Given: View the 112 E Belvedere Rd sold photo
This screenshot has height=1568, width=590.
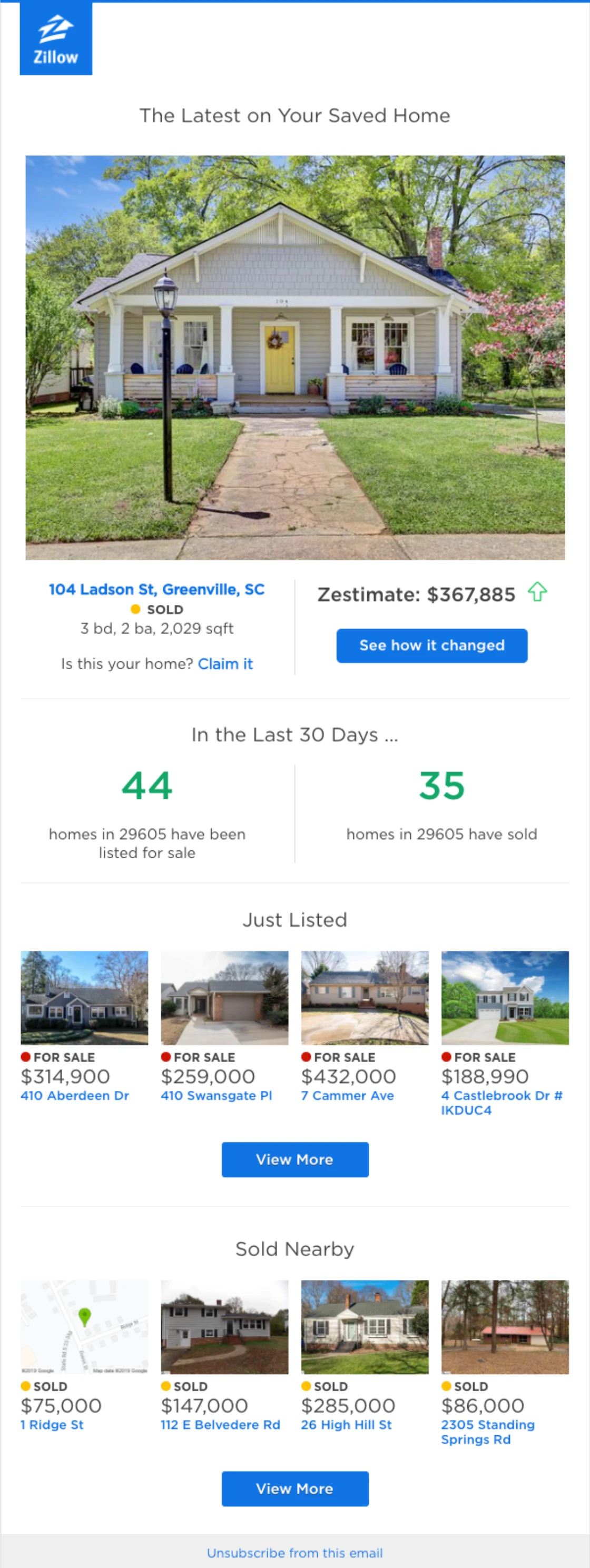Looking at the screenshot, I should coord(224,1327).
